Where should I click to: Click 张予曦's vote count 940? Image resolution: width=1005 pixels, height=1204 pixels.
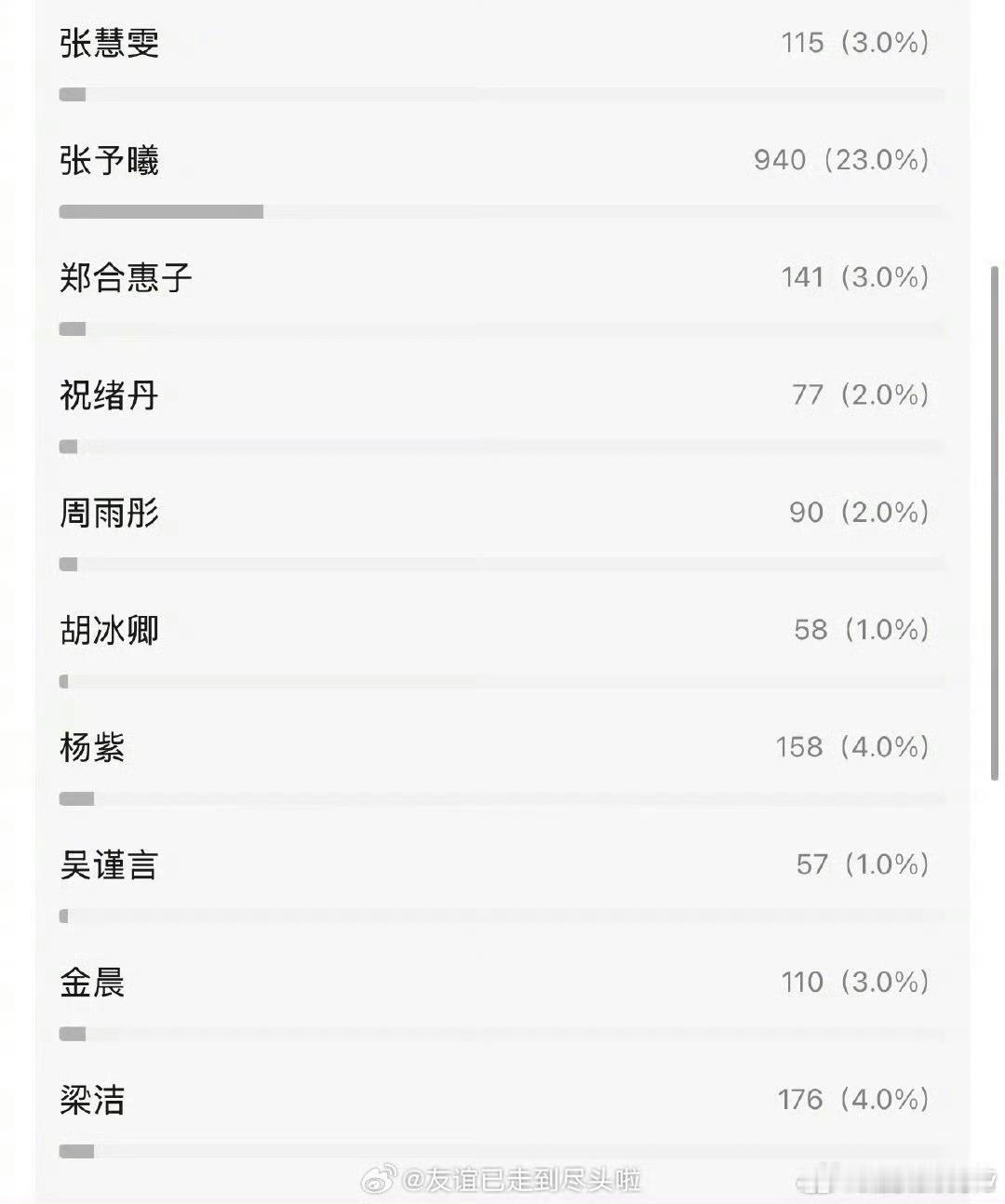pyautogui.click(x=780, y=160)
